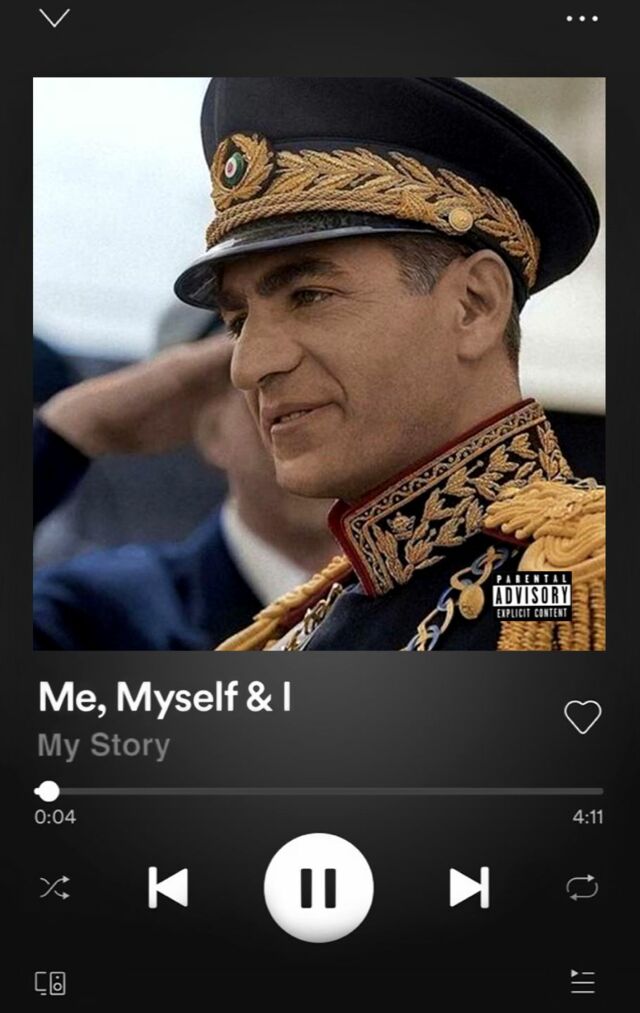
Task: Open the play queue
Action: [x=582, y=981]
